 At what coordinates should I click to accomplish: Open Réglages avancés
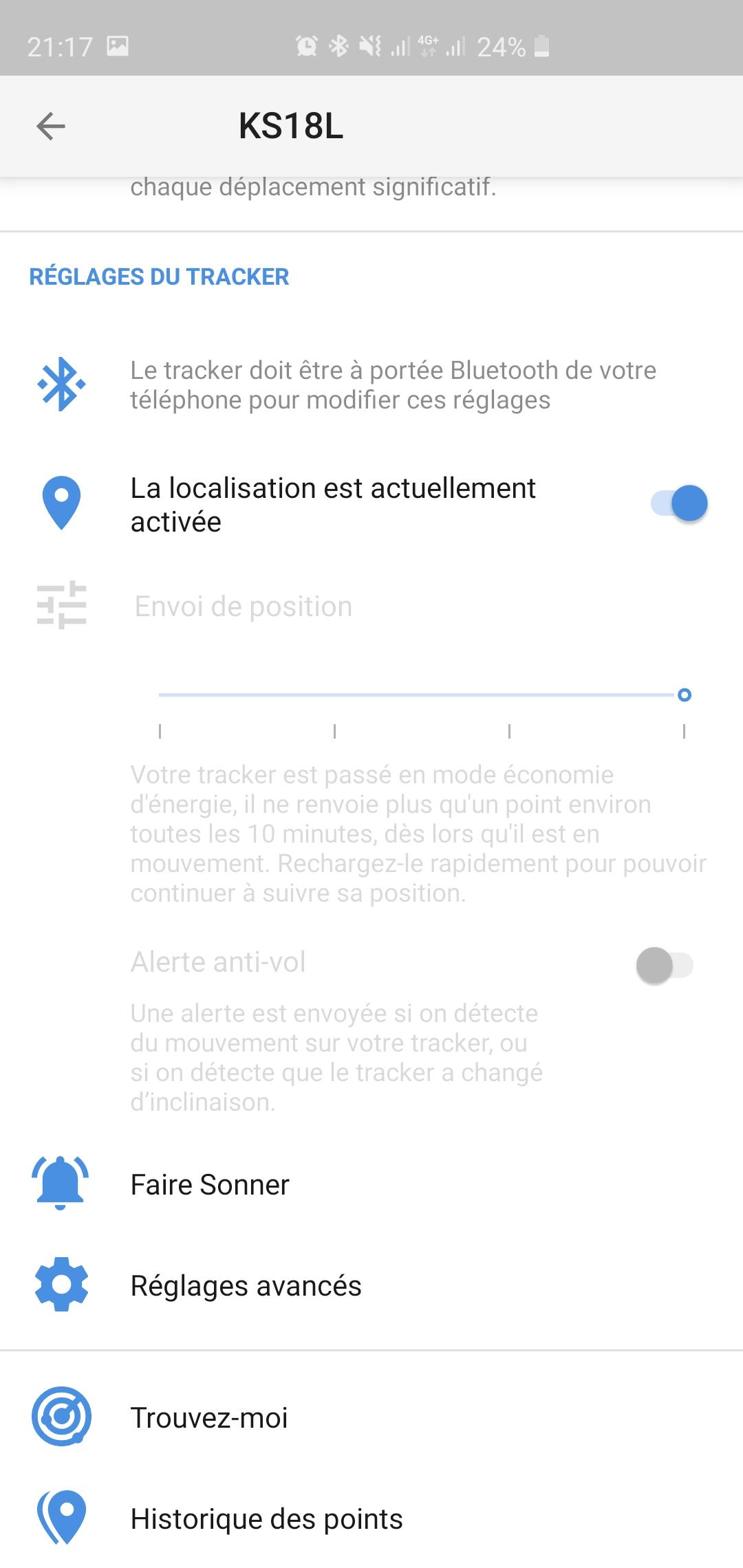(371, 1286)
